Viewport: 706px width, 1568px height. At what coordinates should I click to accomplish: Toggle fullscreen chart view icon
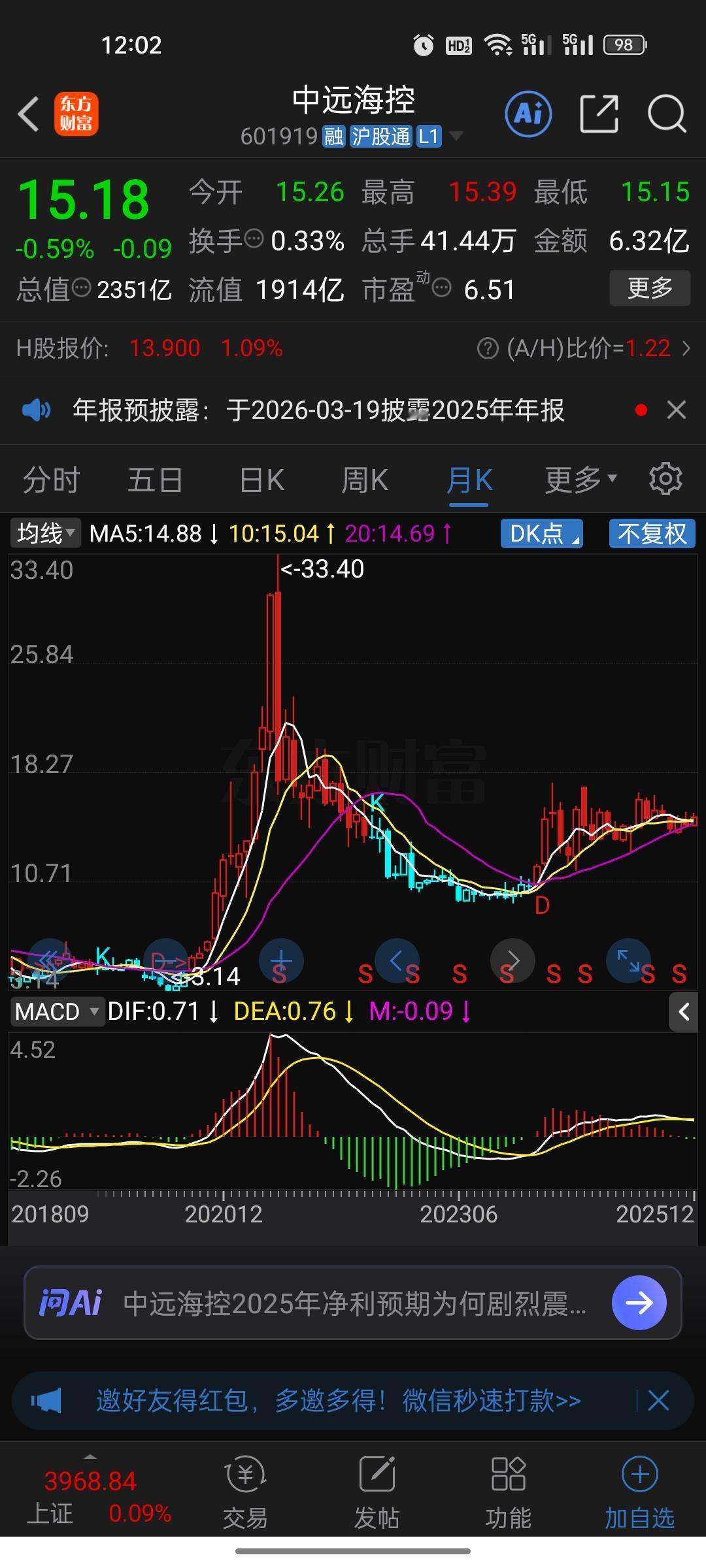tap(628, 960)
